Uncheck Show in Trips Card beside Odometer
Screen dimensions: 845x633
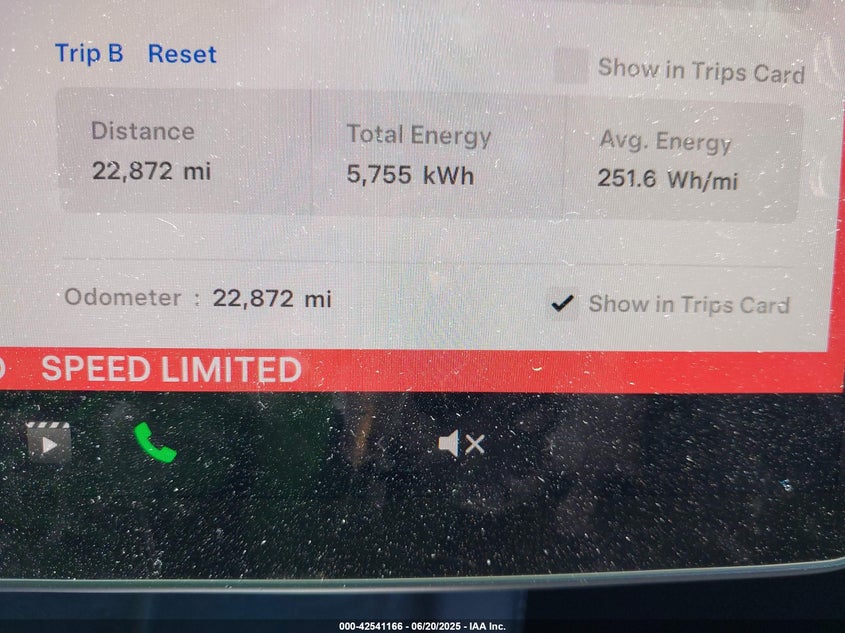click(x=563, y=303)
